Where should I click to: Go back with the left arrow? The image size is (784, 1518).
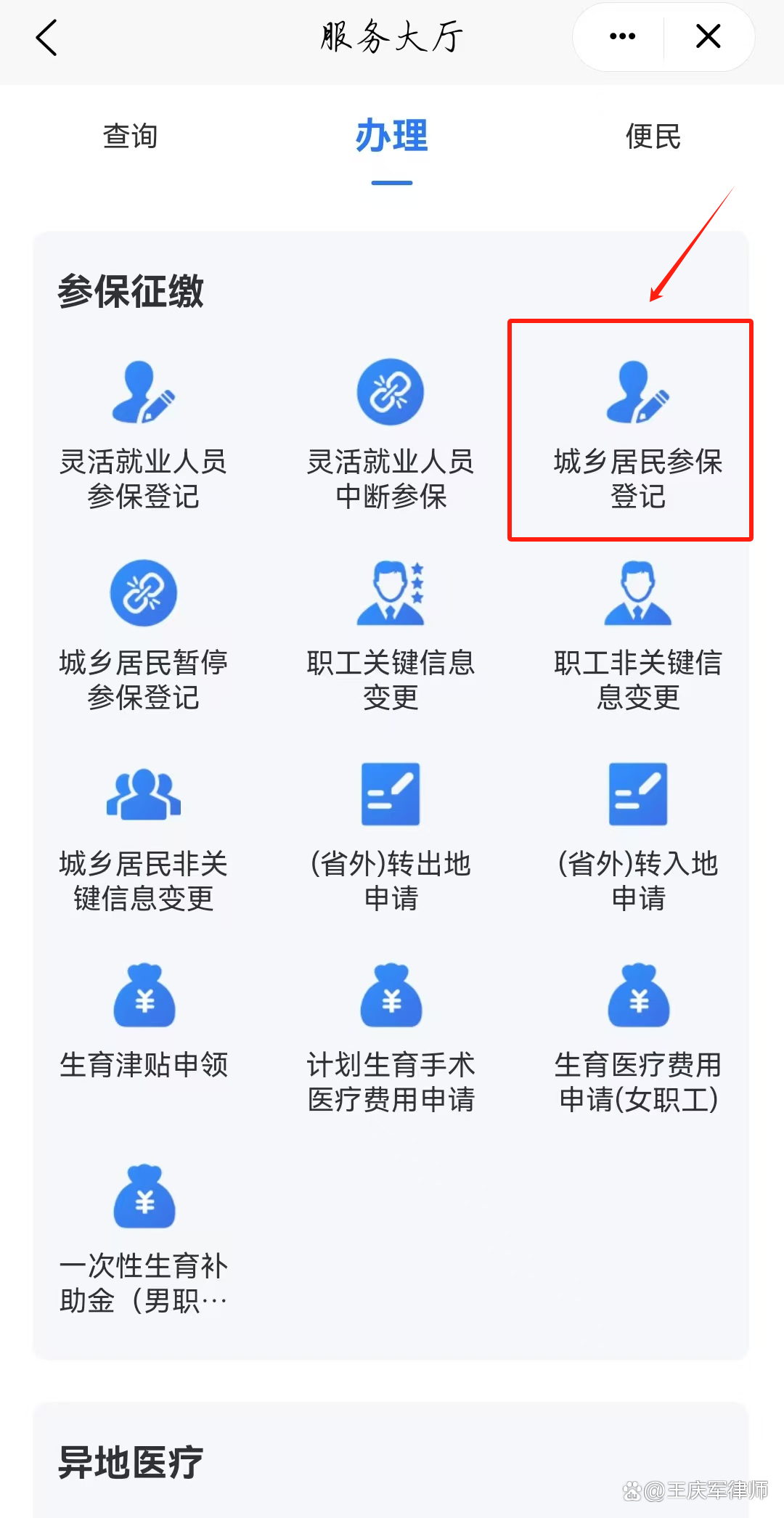tap(46, 38)
